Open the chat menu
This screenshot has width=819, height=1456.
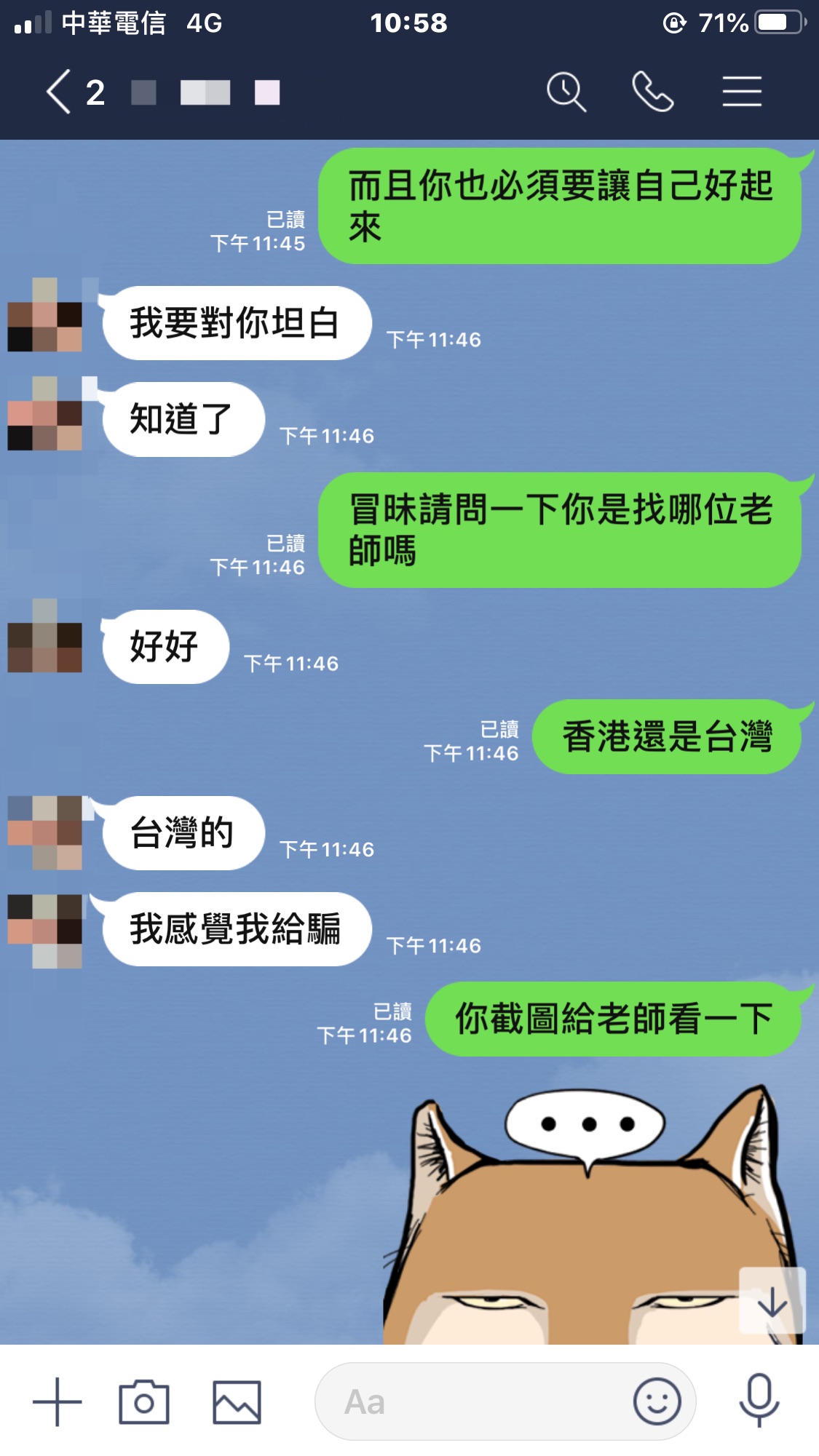tap(742, 92)
